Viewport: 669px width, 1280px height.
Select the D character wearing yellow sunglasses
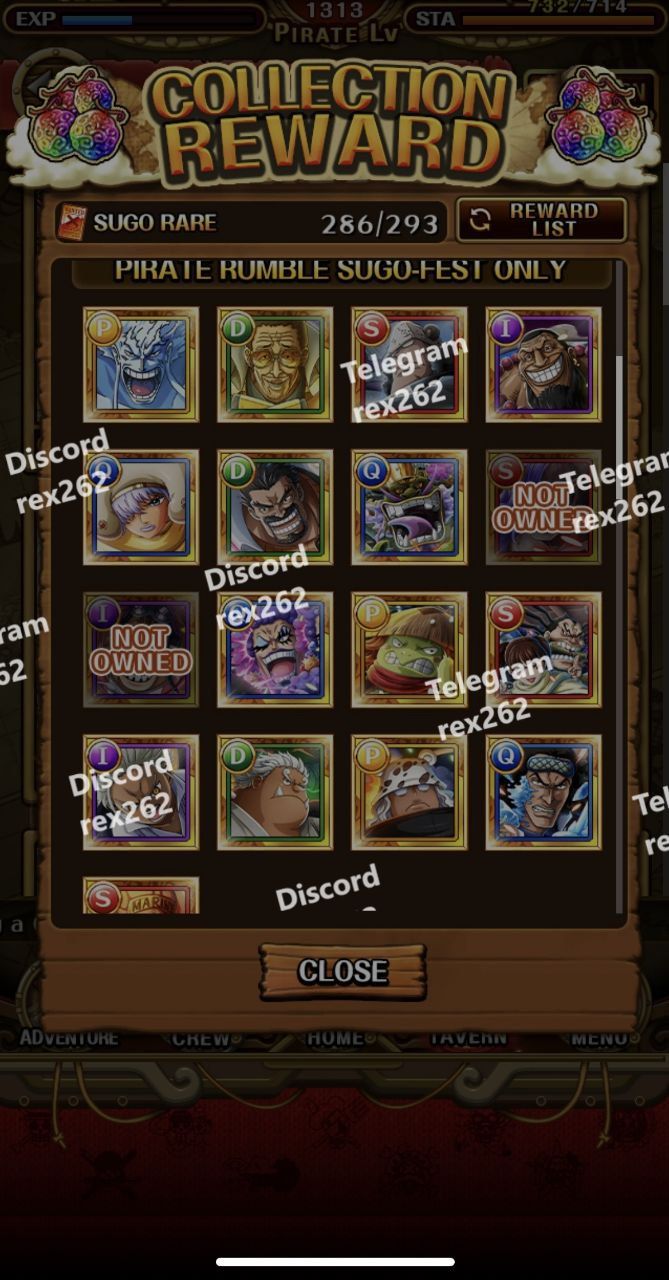[x=275, y=364]
